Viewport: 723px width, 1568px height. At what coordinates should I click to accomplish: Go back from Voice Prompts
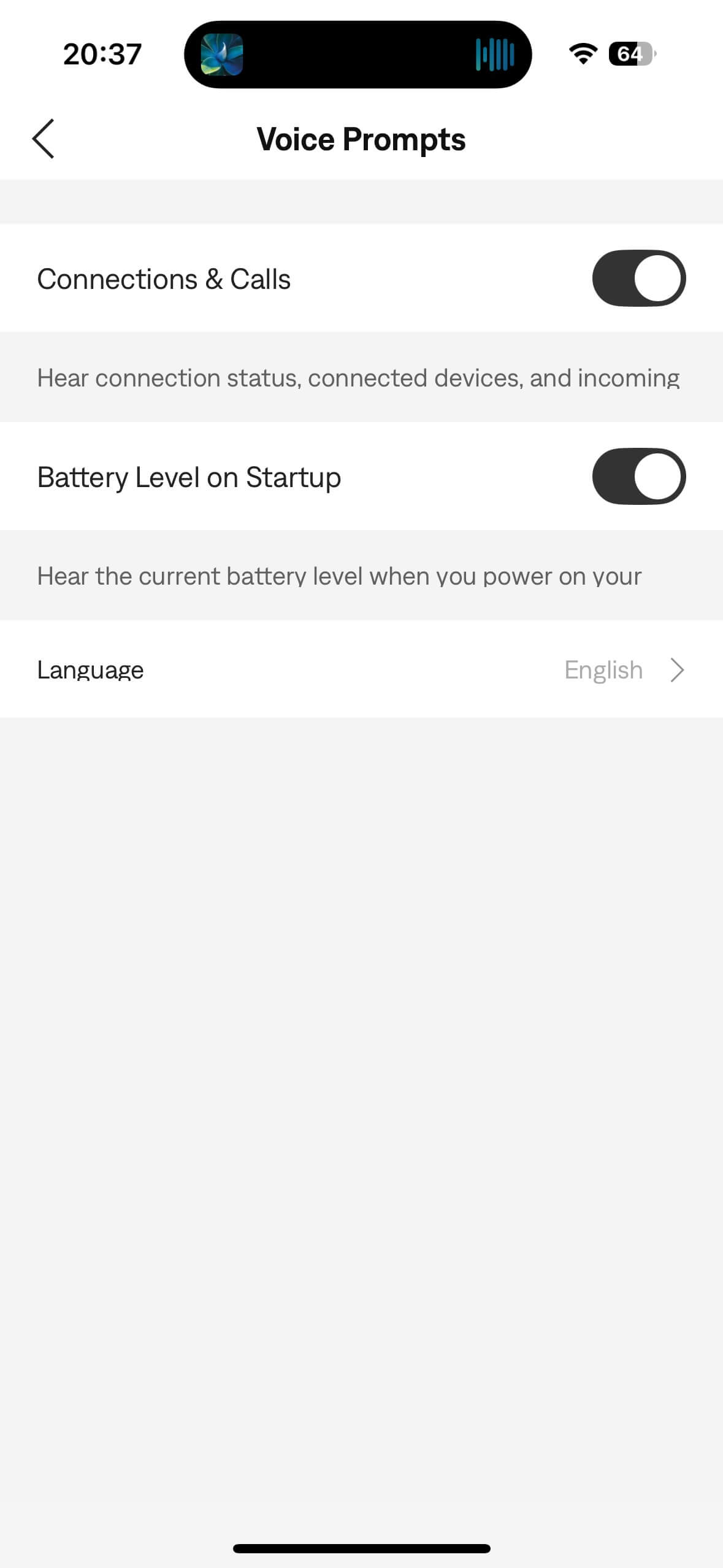43,139
